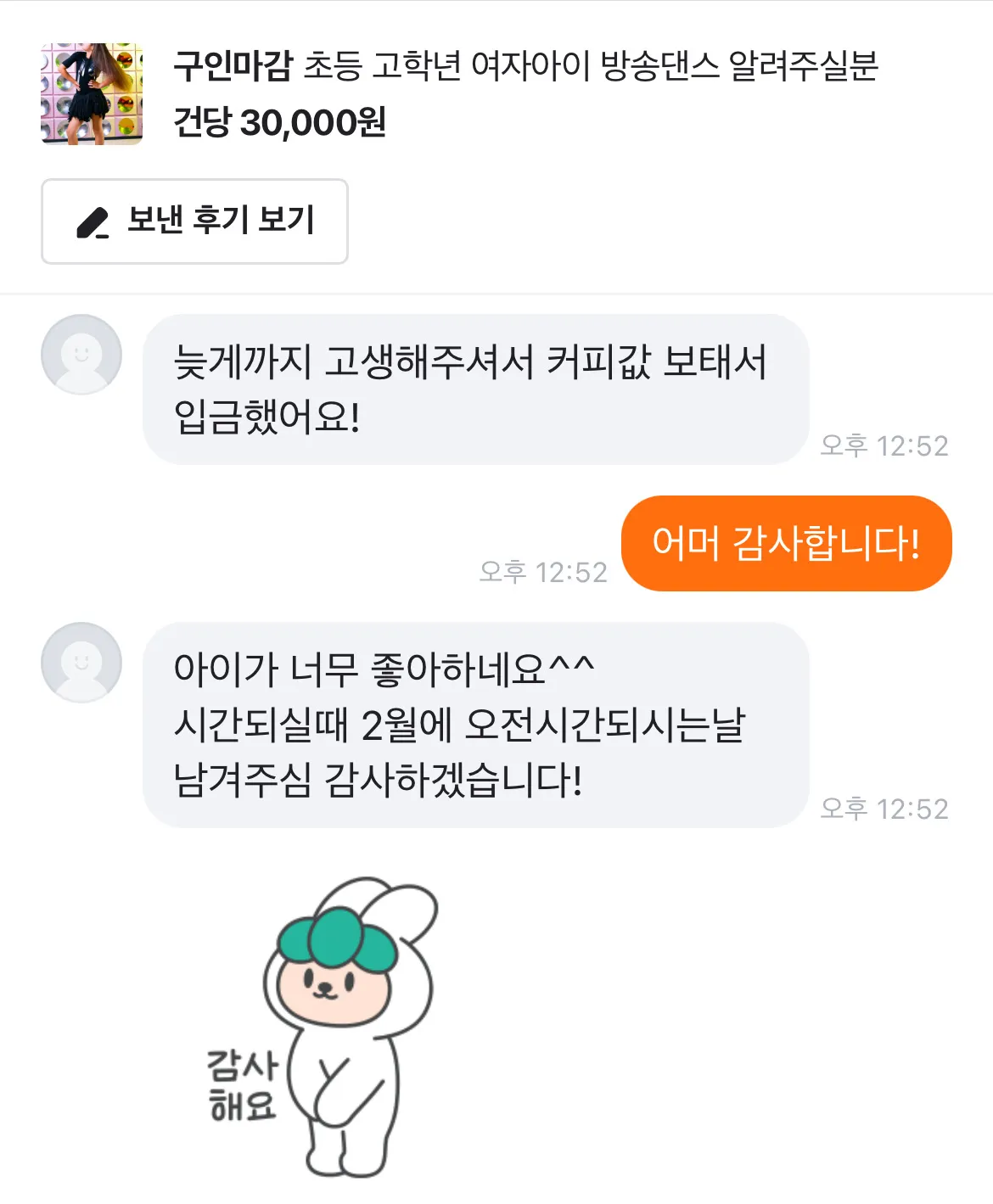Click the pencil edit icon on the review button

tap(92, 221)
